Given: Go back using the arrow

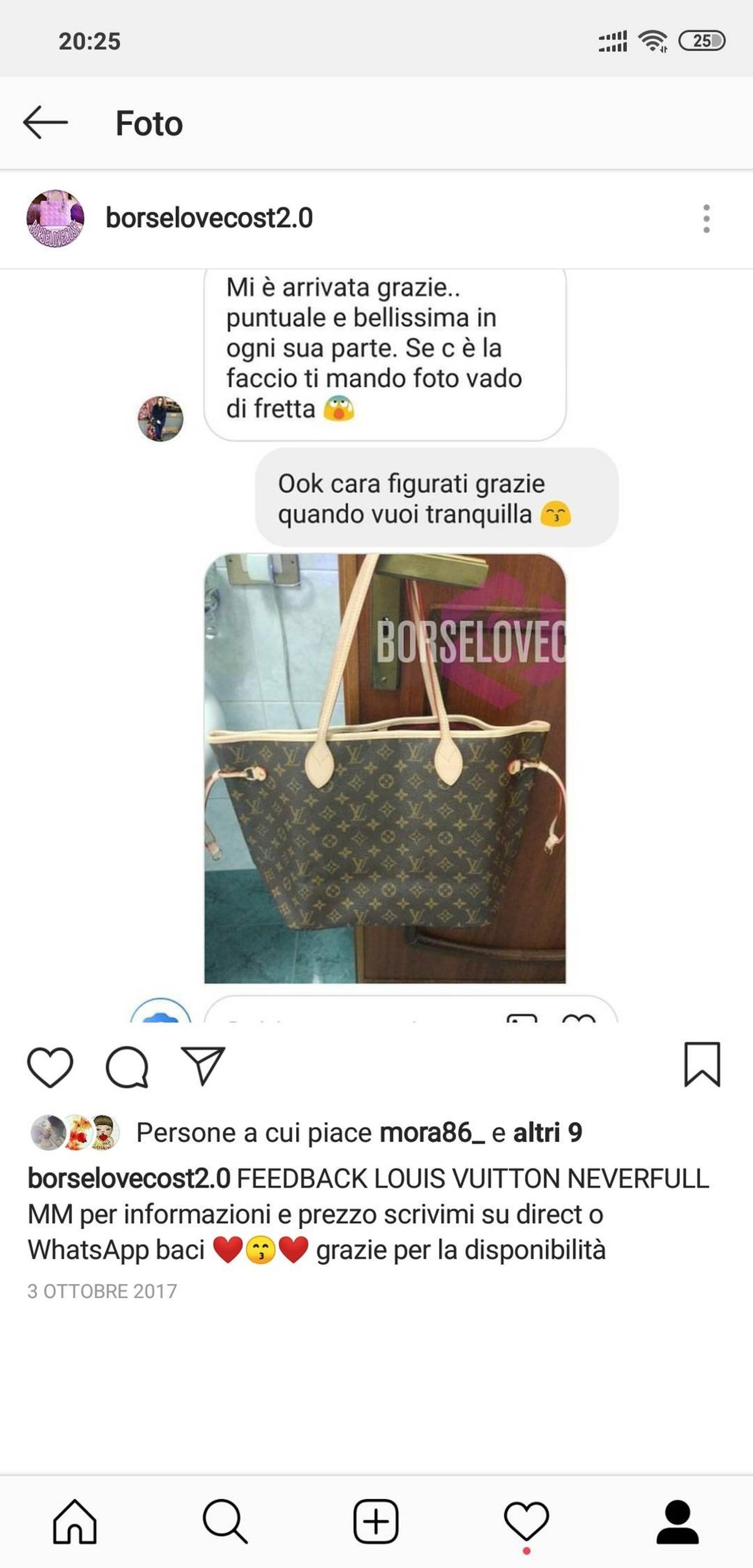Looking at the screenshot, I should tap(45, 122).
